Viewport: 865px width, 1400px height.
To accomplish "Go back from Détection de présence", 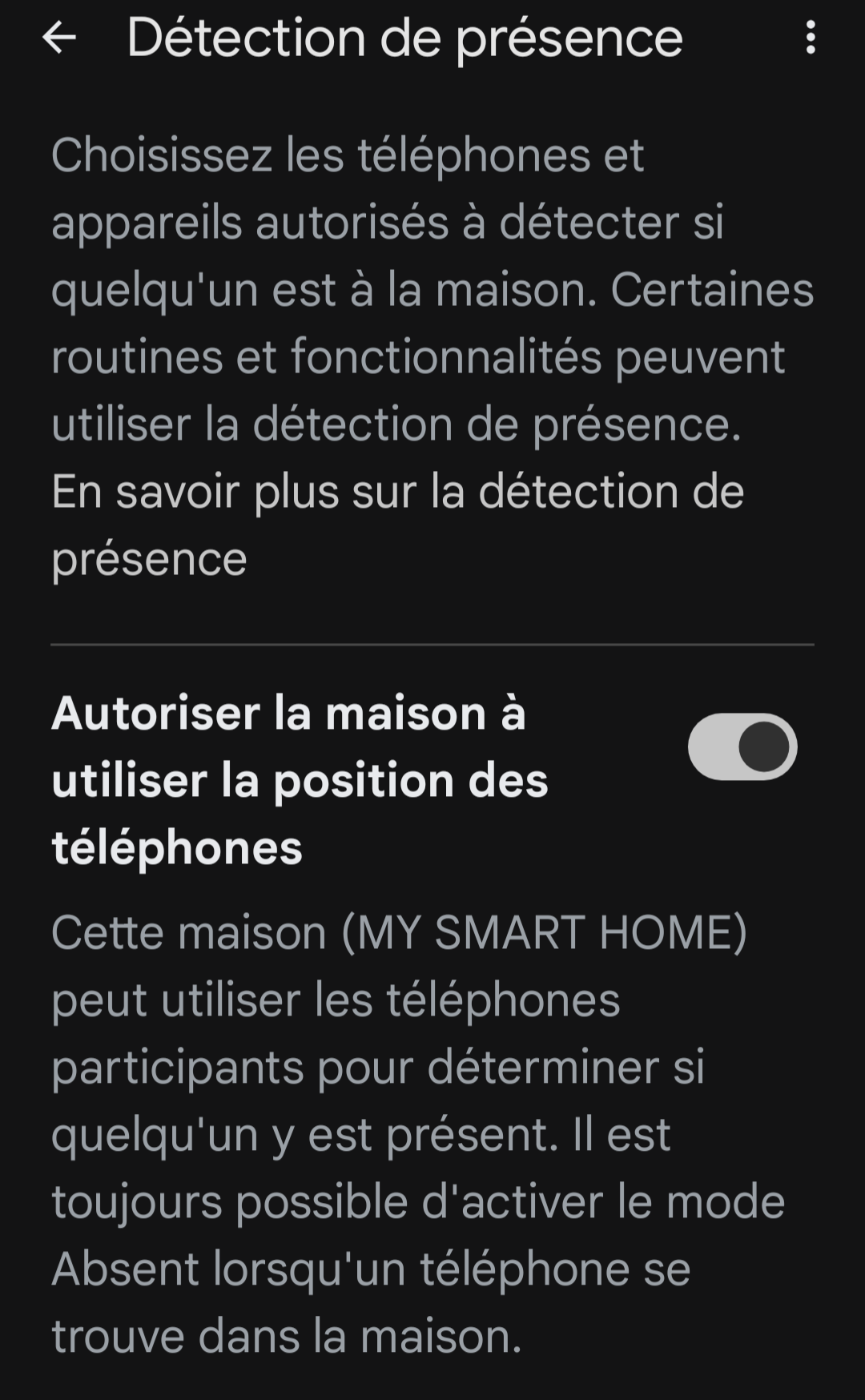I will (58, 38).
